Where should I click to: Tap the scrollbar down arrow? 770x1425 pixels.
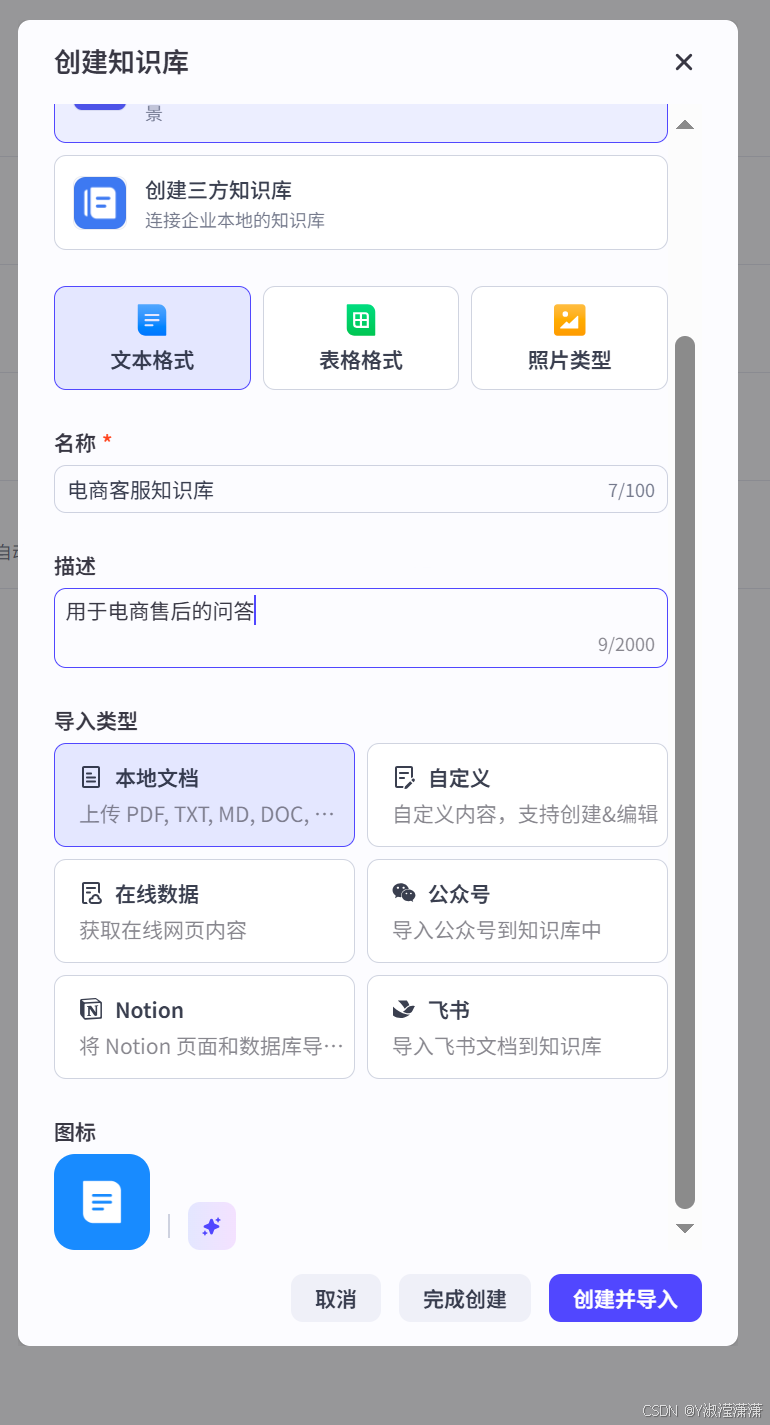pyautogui.click(x=685, y=1228)
